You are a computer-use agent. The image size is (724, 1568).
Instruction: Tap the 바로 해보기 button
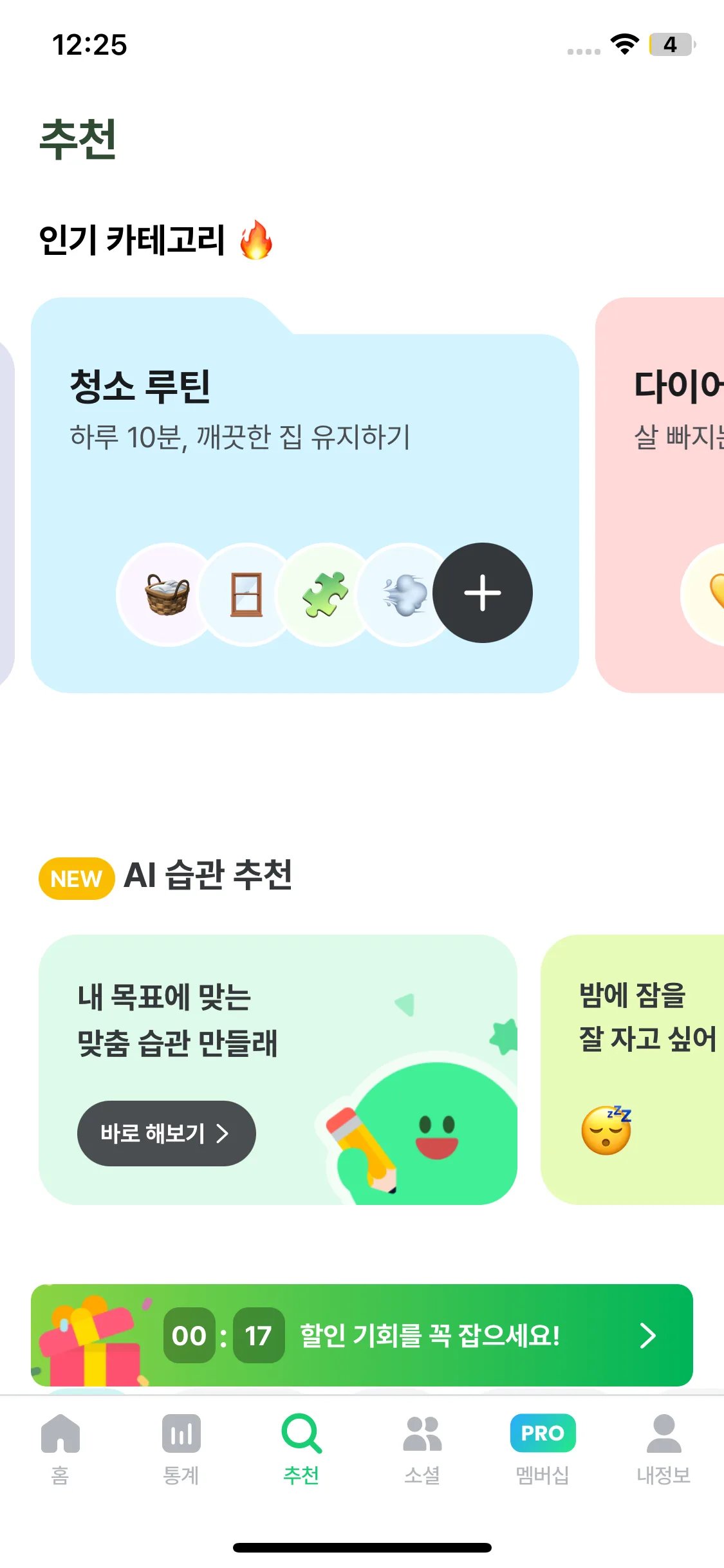click(167, 1134)
